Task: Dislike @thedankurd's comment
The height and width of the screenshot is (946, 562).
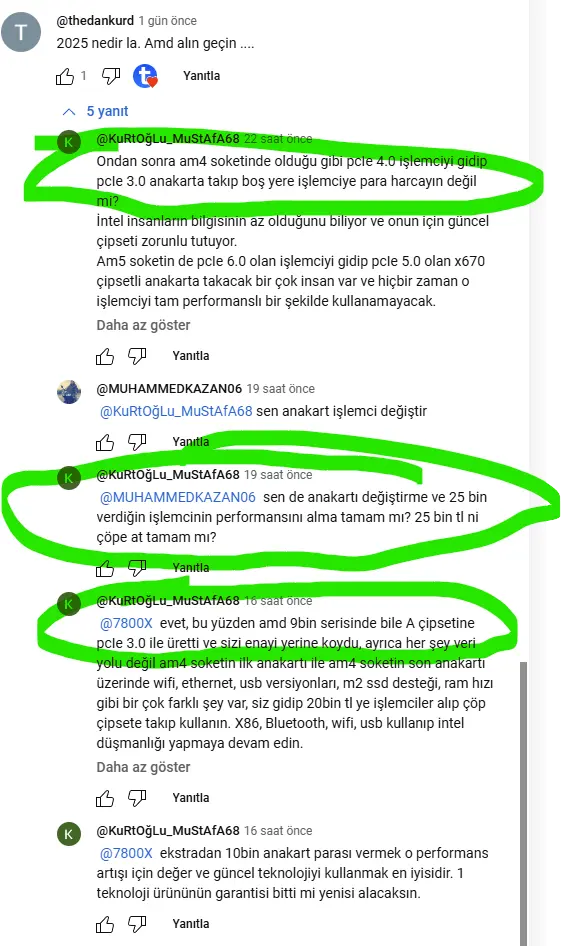Action: pos(111,76)
